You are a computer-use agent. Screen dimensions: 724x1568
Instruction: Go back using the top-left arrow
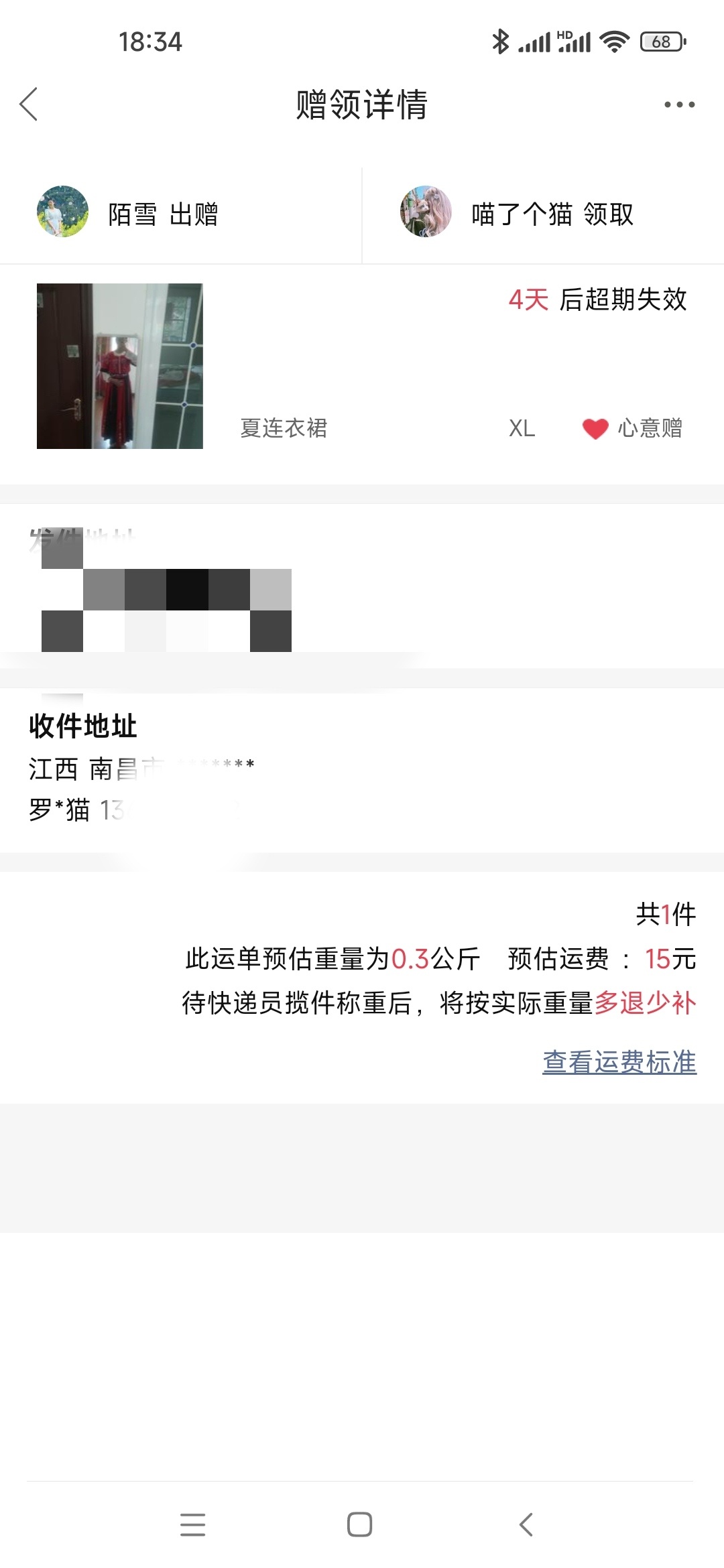(x=29, y=105)
